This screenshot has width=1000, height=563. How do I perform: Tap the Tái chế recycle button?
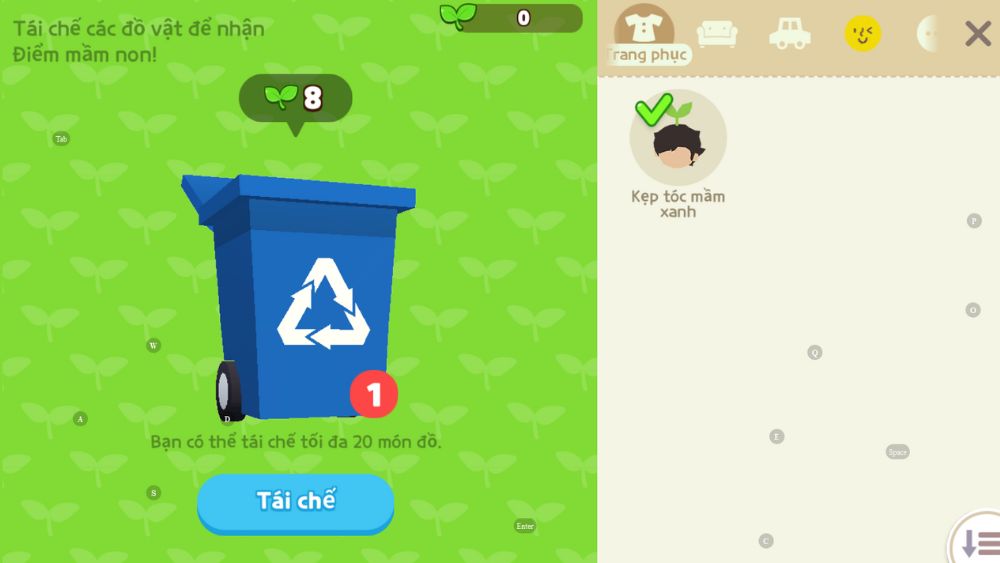click(295, 502)
